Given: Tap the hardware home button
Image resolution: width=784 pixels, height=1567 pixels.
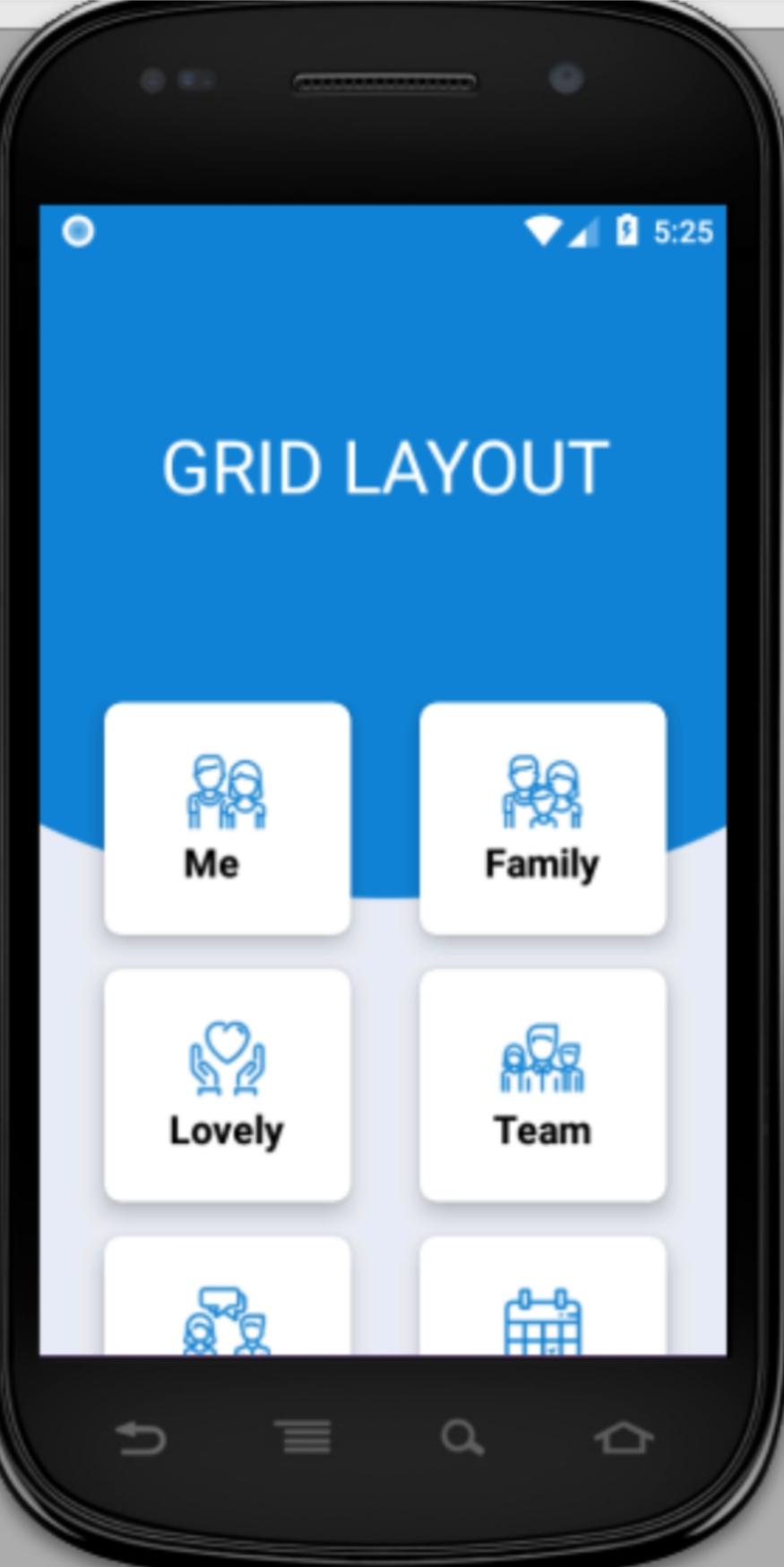Looking at the screenshot, I should (x=623, y=1437).
